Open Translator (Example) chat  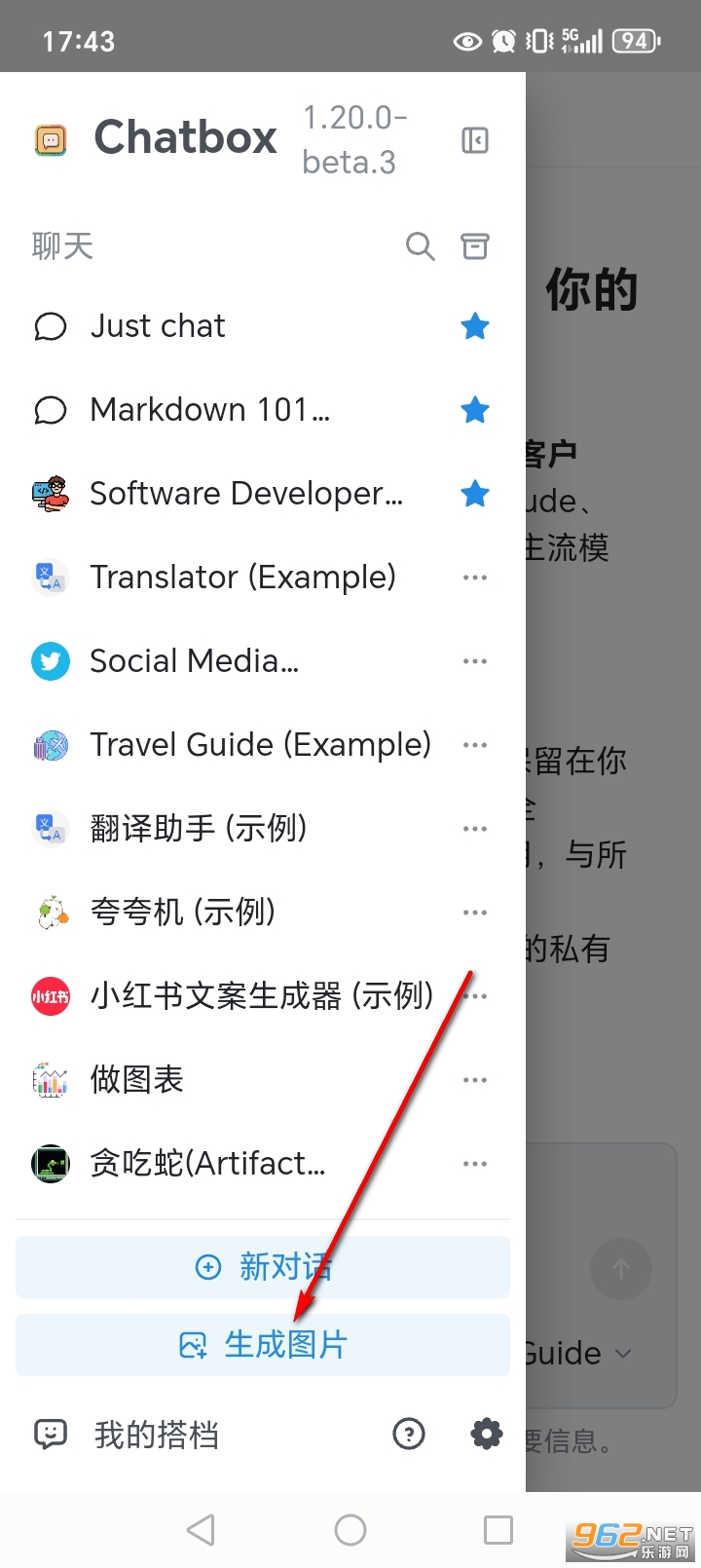click(242, 578)
